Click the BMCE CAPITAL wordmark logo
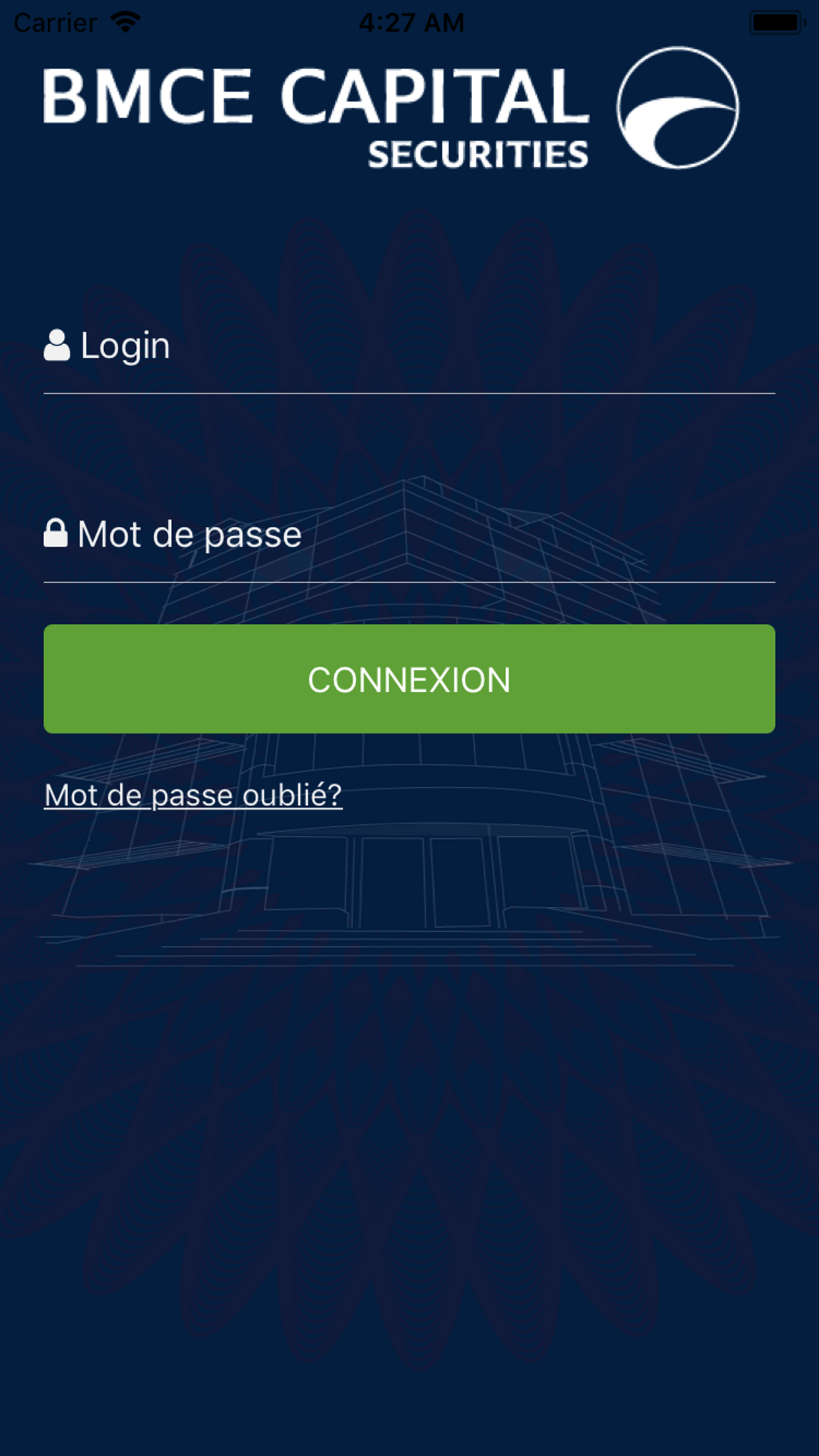The width and height of the screenshot is (819, 1456). pos(315,98)
